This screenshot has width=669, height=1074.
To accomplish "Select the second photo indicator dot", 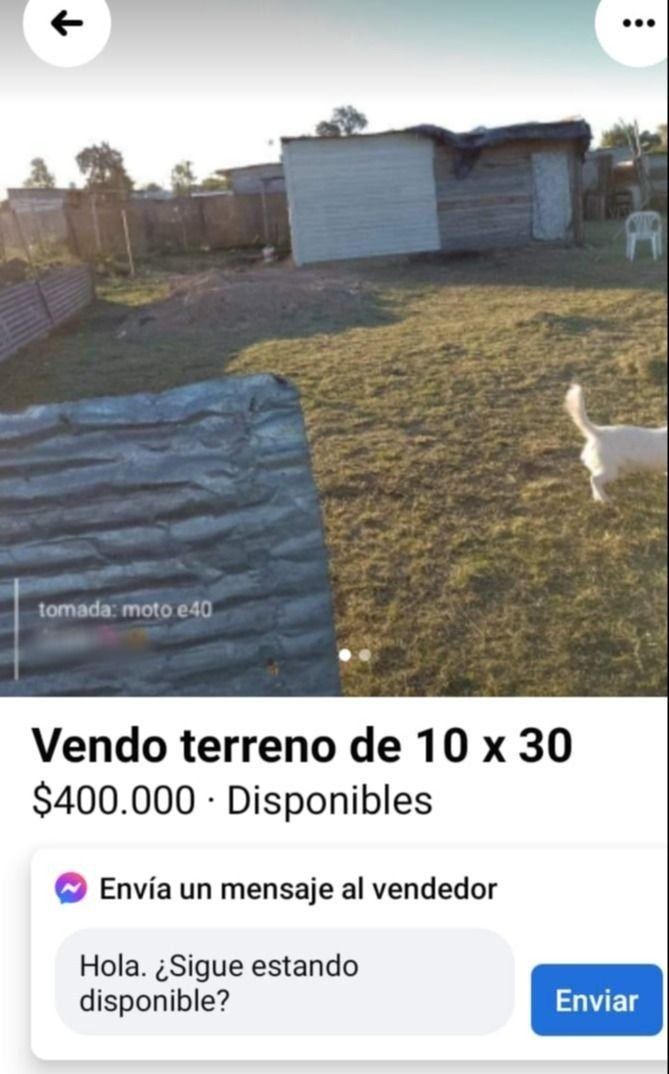I will [x=365, y=655].
